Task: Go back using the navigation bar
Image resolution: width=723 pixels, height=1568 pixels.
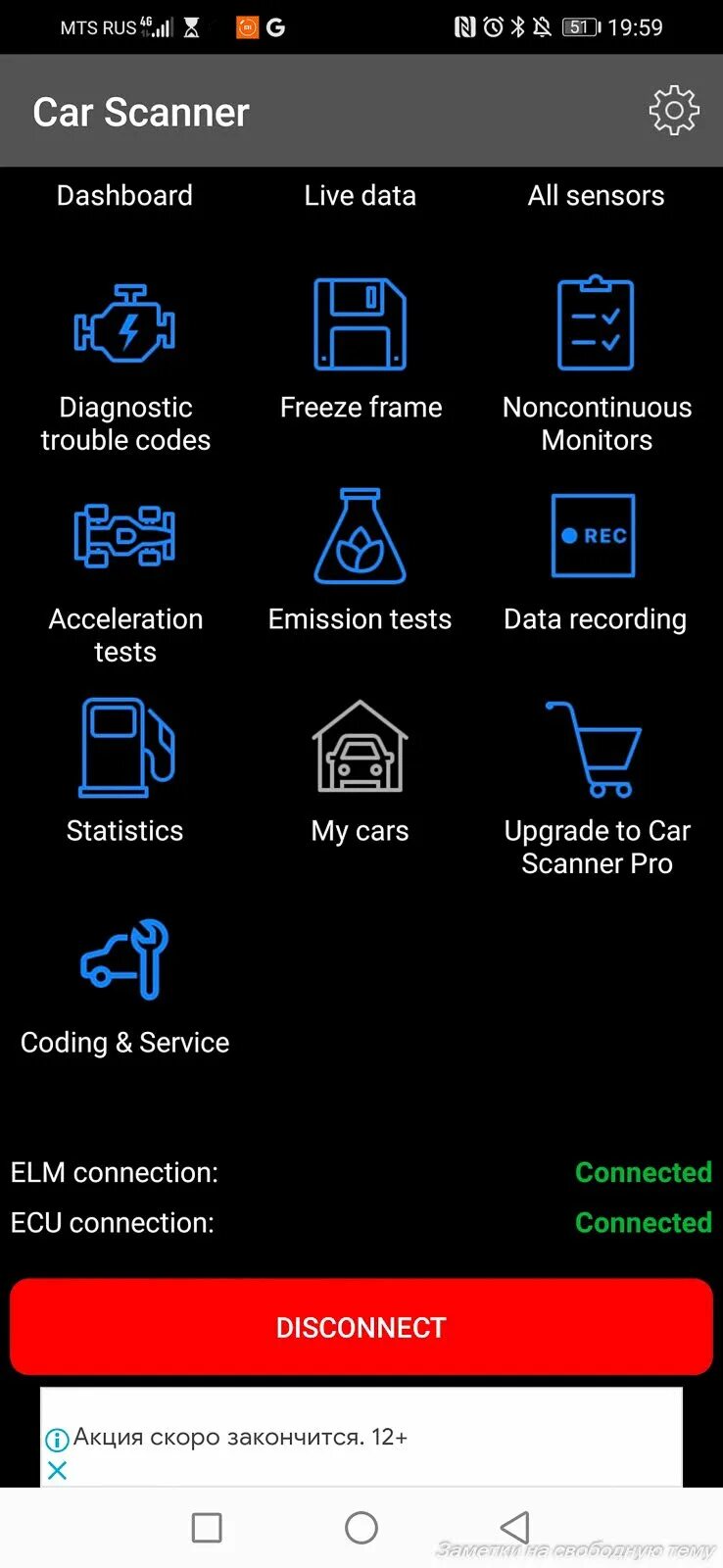Action: pos(515,1527)
